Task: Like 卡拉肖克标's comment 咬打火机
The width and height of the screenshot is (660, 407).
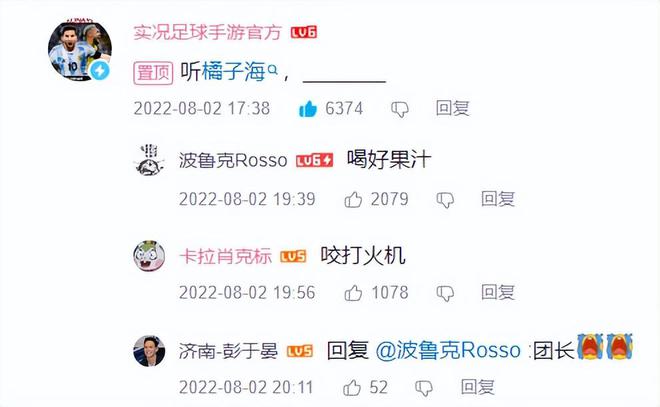Action: [x=352, y=292]
